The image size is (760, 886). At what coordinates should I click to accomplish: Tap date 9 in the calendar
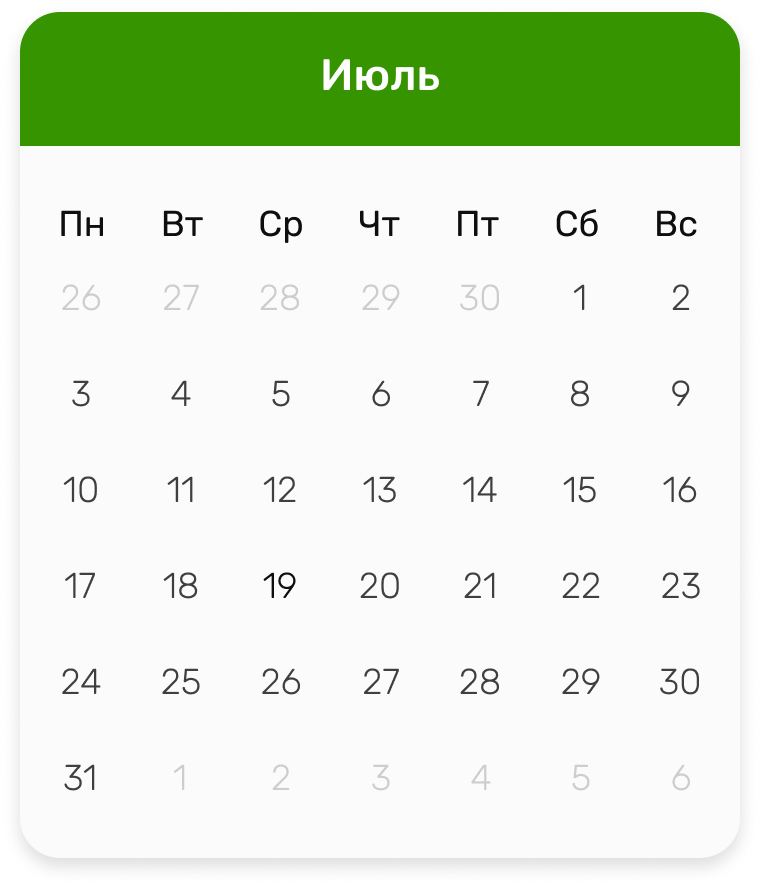[680, 394]
